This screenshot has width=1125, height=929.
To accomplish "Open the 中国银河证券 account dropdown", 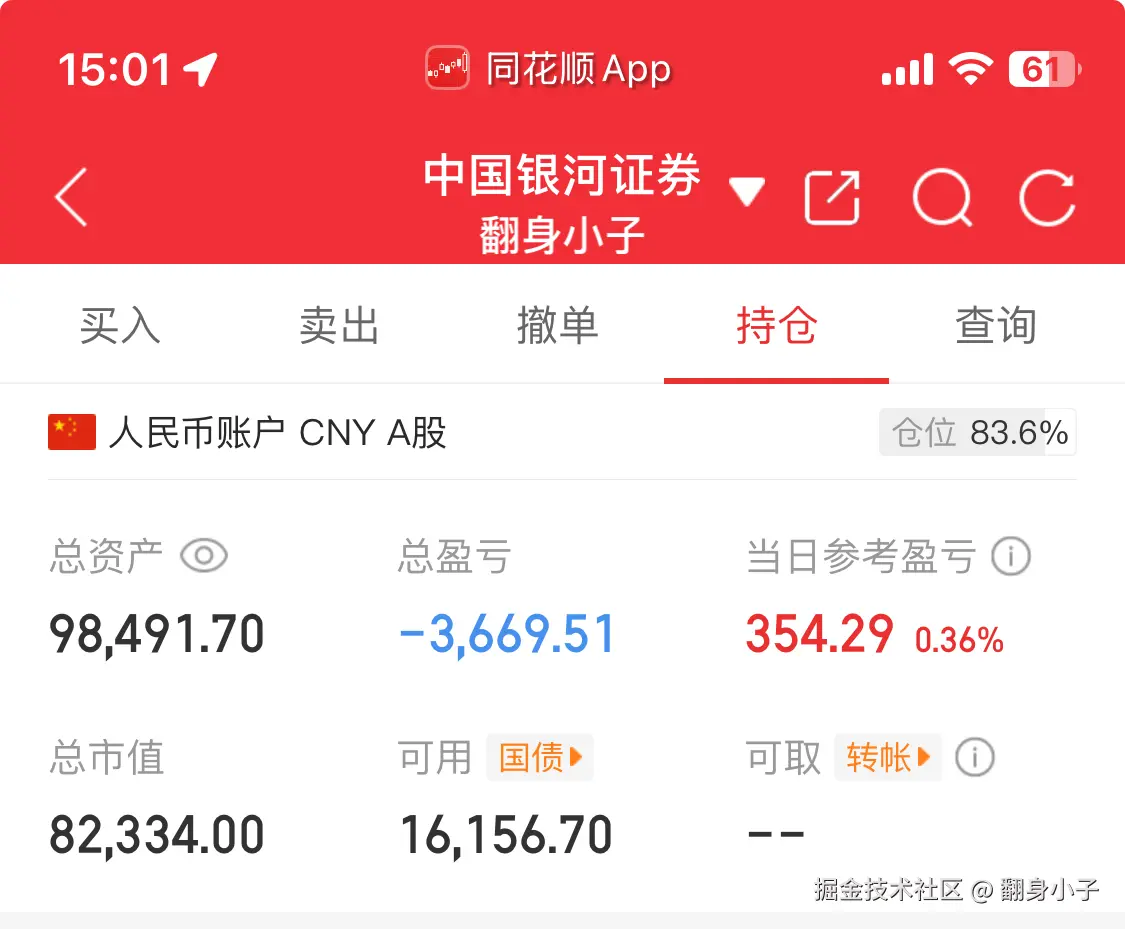I will 746,190.
